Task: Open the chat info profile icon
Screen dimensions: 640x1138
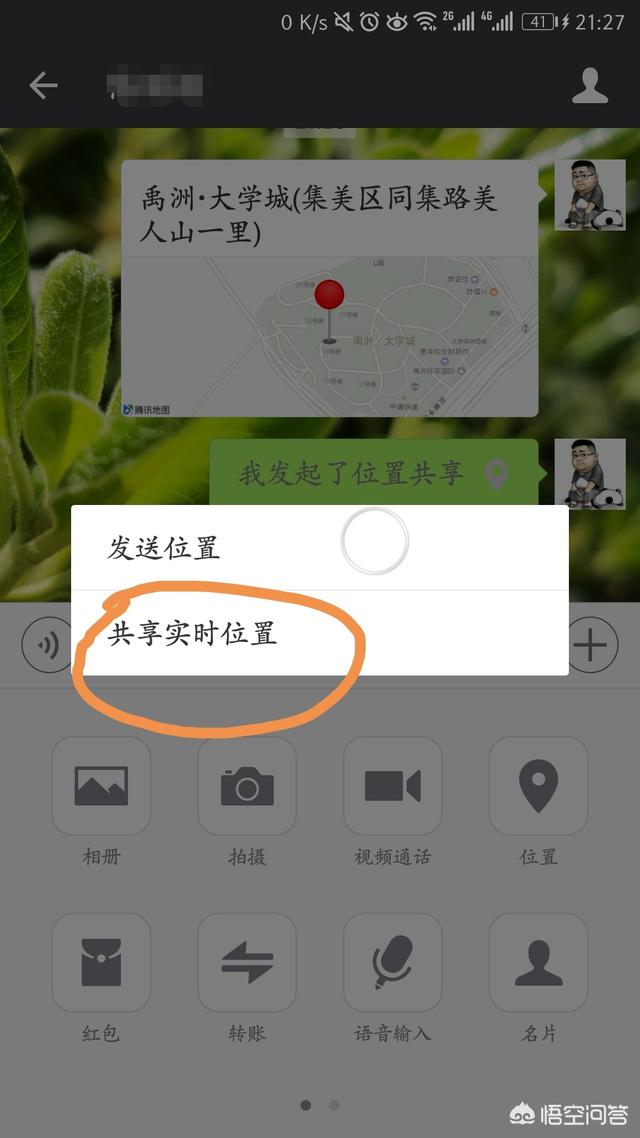Action: point(590,86)
